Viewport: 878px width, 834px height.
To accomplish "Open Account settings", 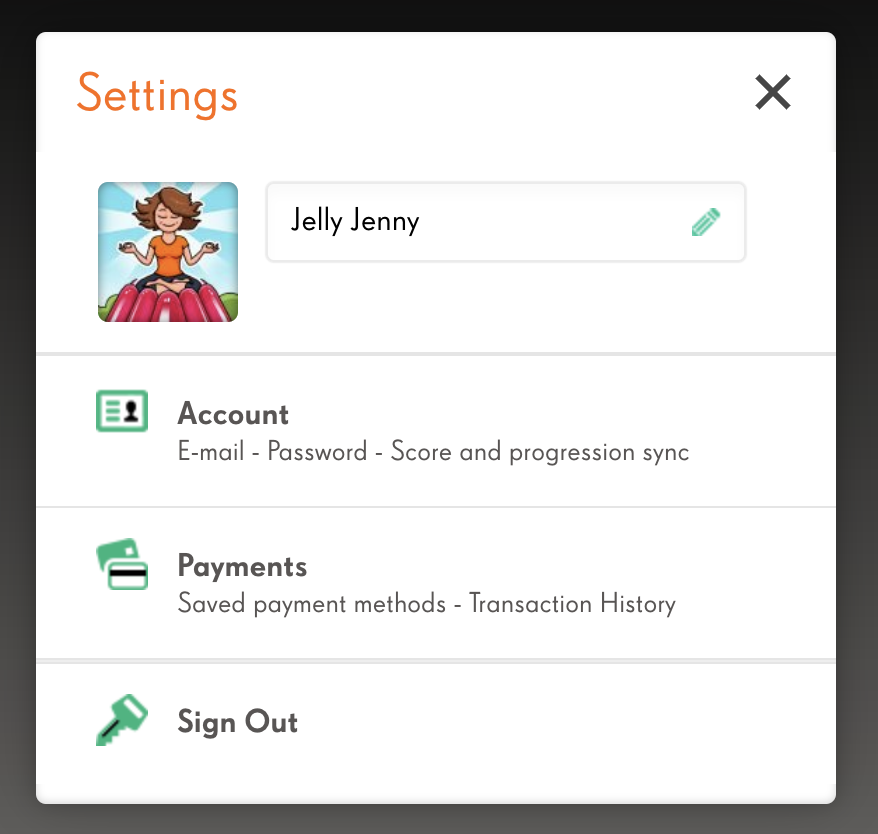I will (435, 431).
